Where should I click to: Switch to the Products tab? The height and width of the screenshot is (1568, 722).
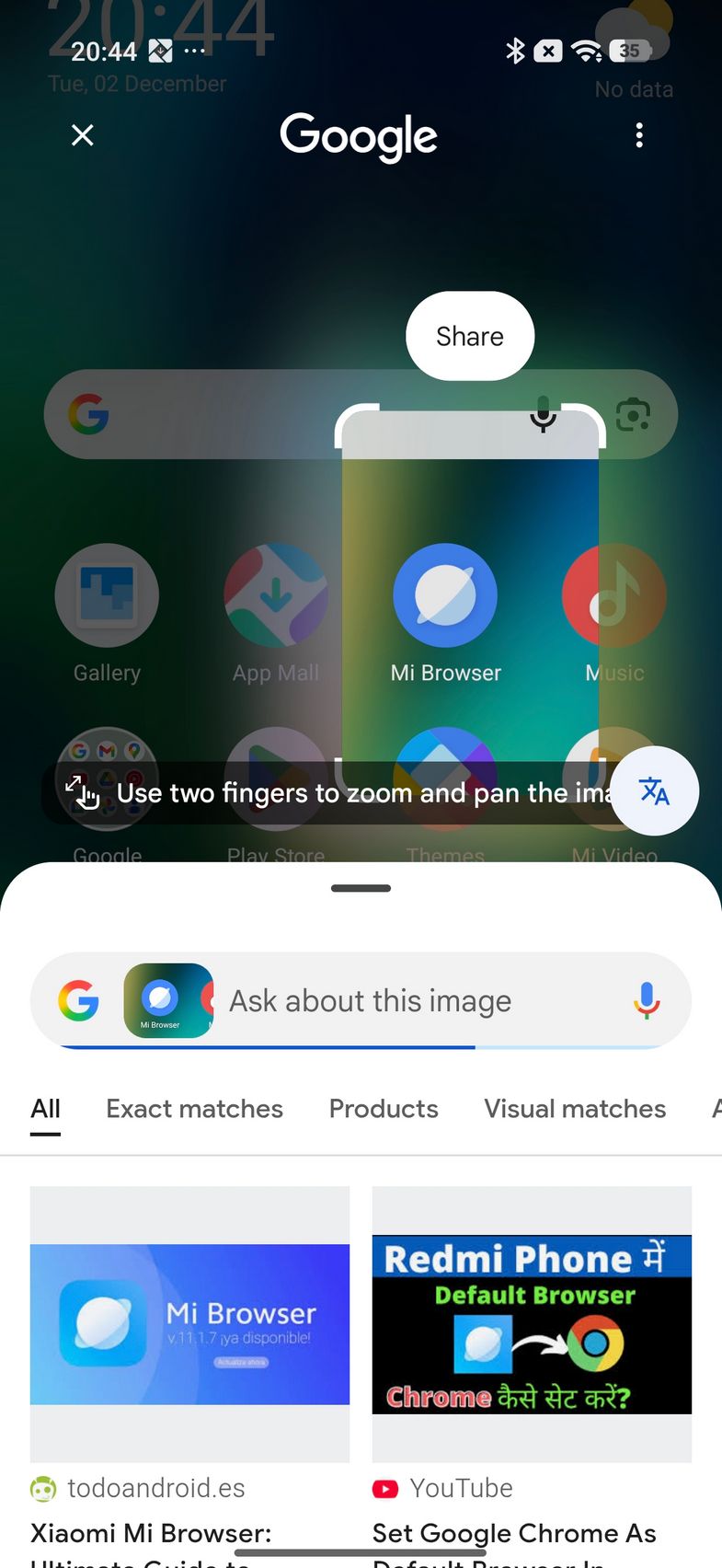click(x=384, y=1109)
